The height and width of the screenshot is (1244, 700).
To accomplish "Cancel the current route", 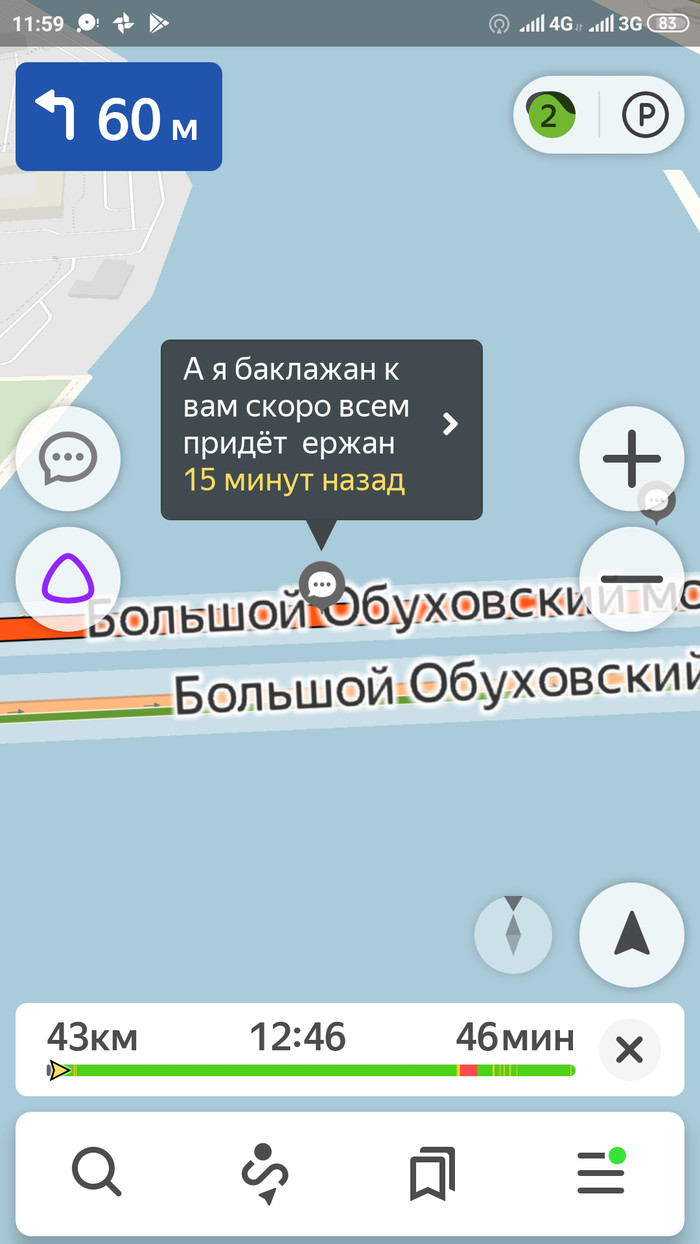I will pos(629,1050).
